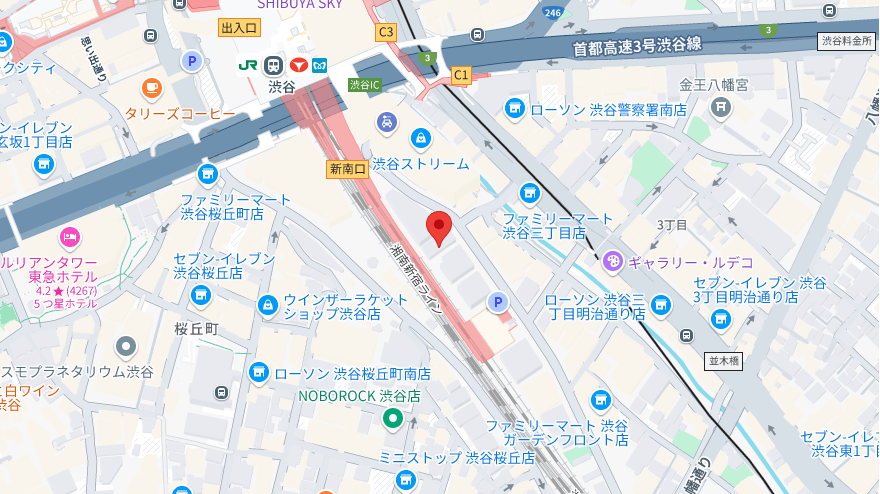Tap the red location pin marker
This screenshot has height=494, width=880.
coord(439,227)
